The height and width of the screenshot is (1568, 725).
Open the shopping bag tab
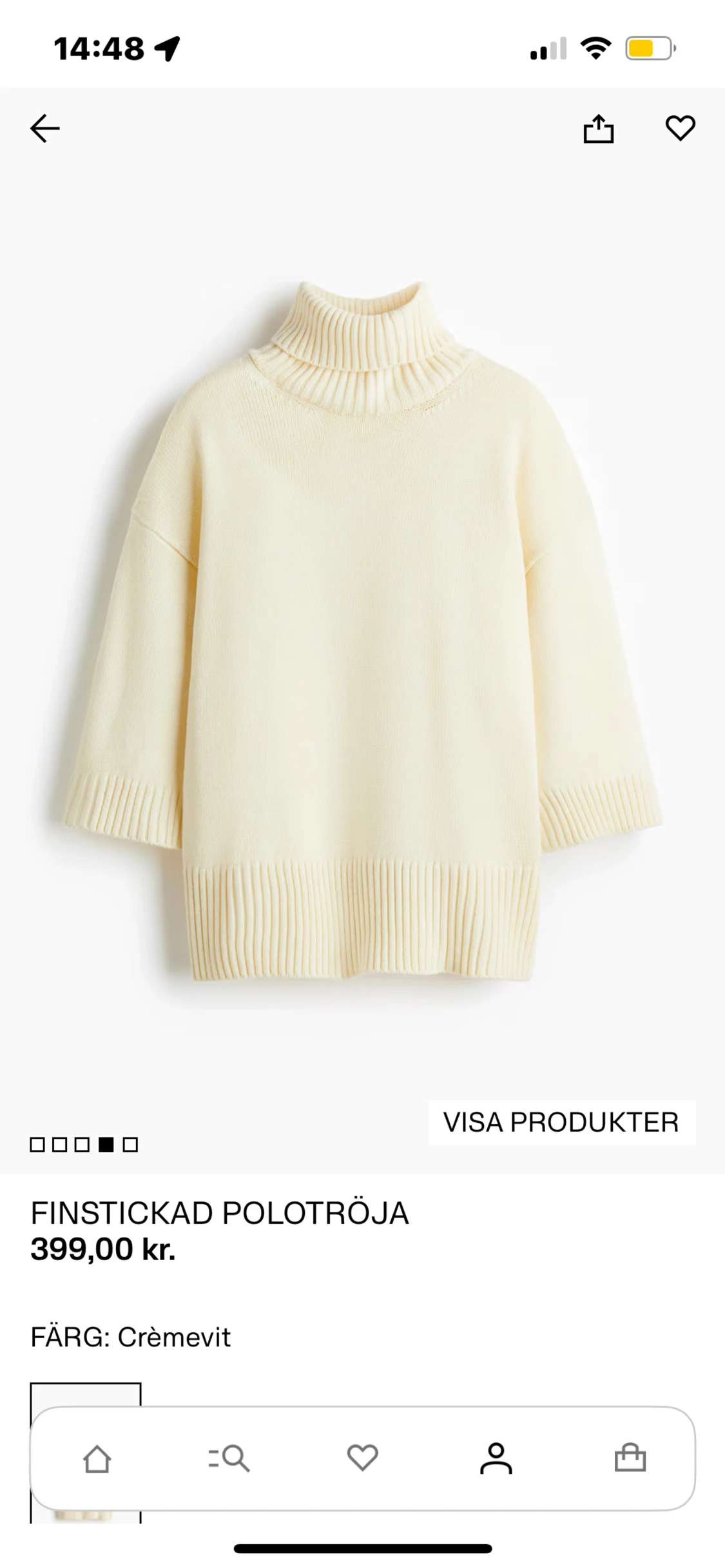click(630, 1458)
